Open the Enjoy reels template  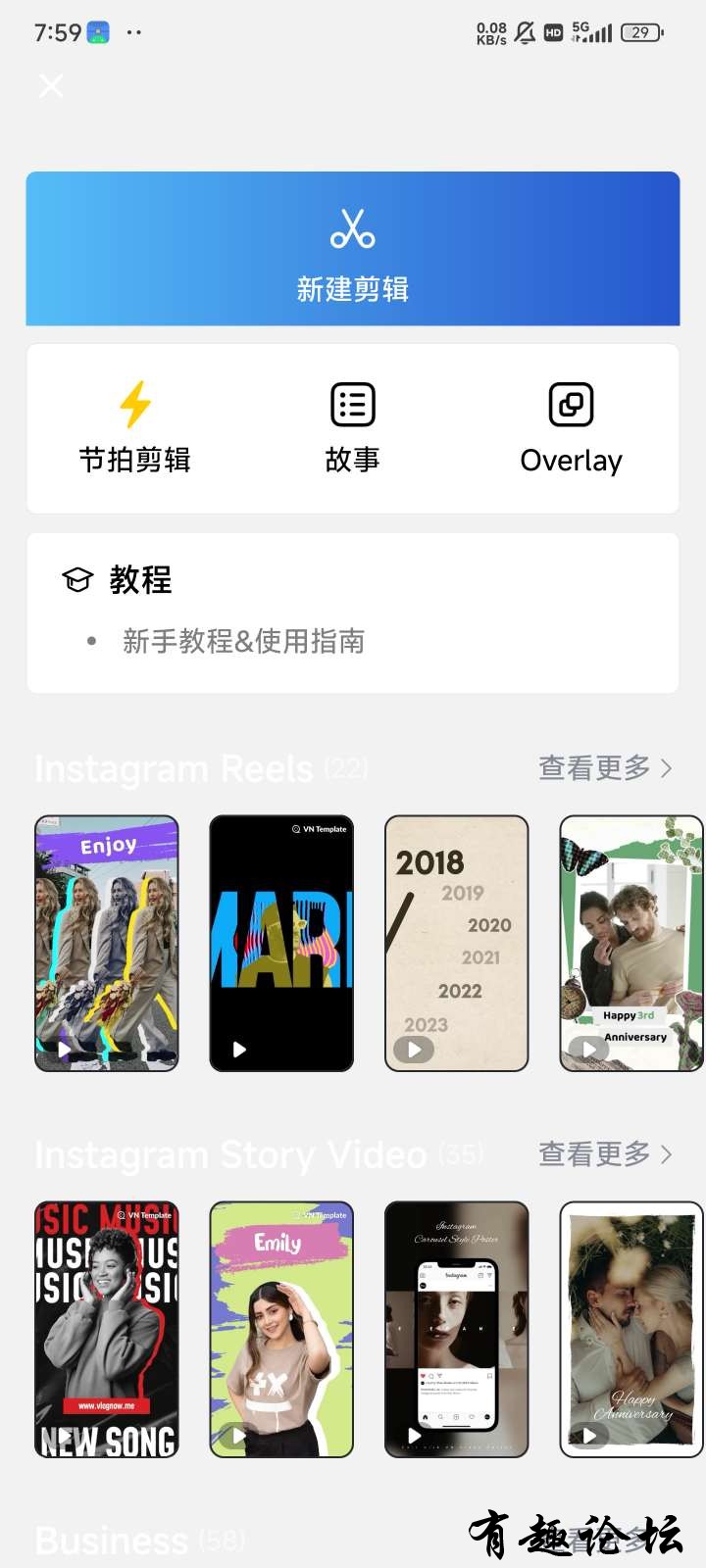(x=107, y=943)
